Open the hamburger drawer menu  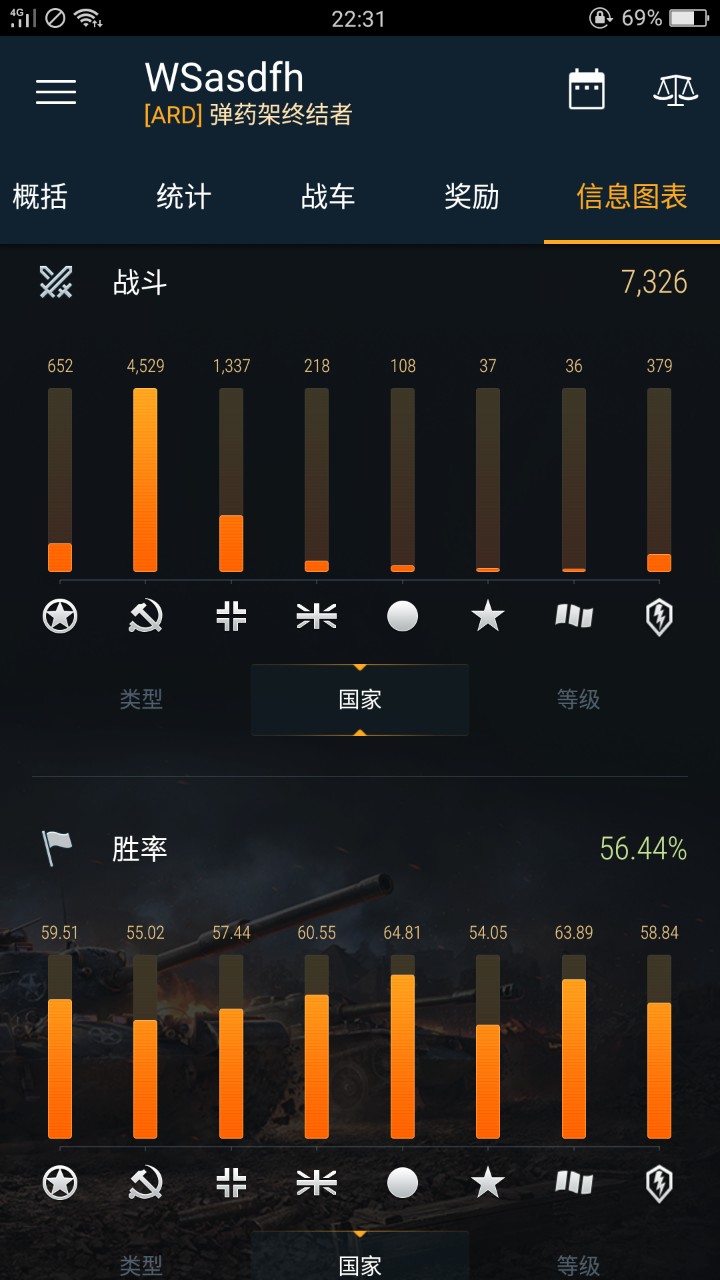56,92
